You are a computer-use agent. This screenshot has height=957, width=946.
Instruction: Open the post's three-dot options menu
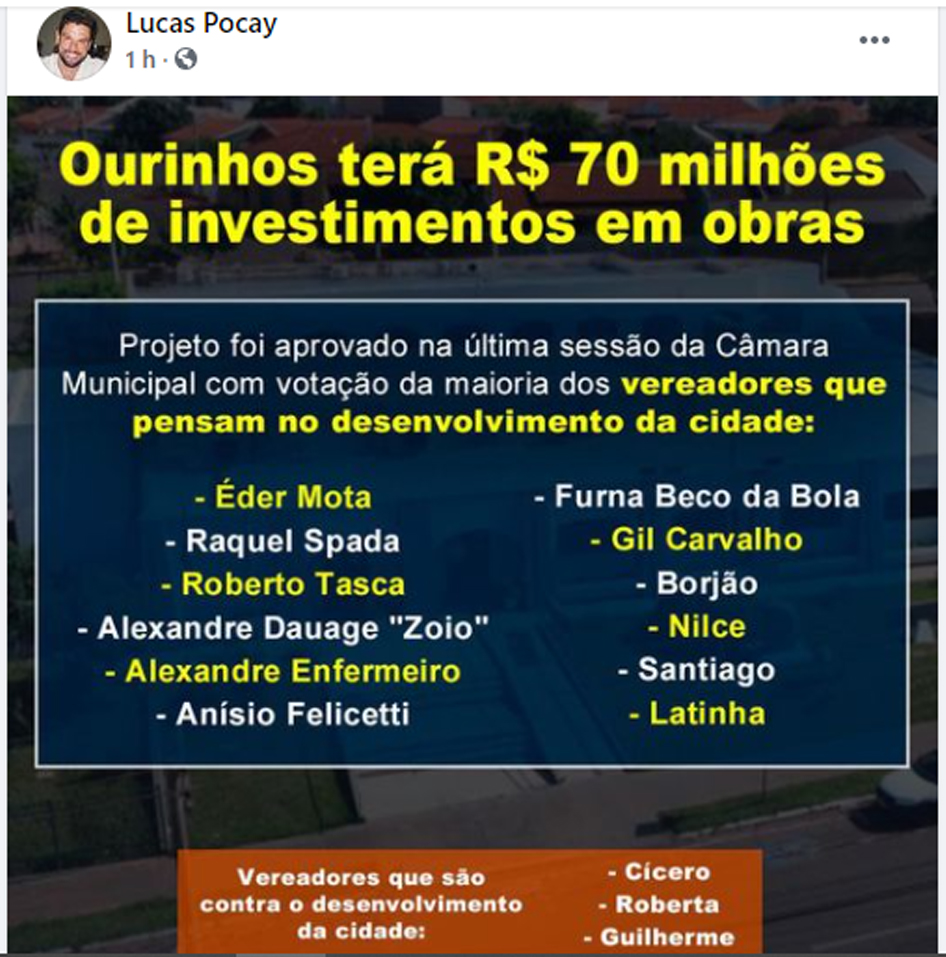[874, 40]
